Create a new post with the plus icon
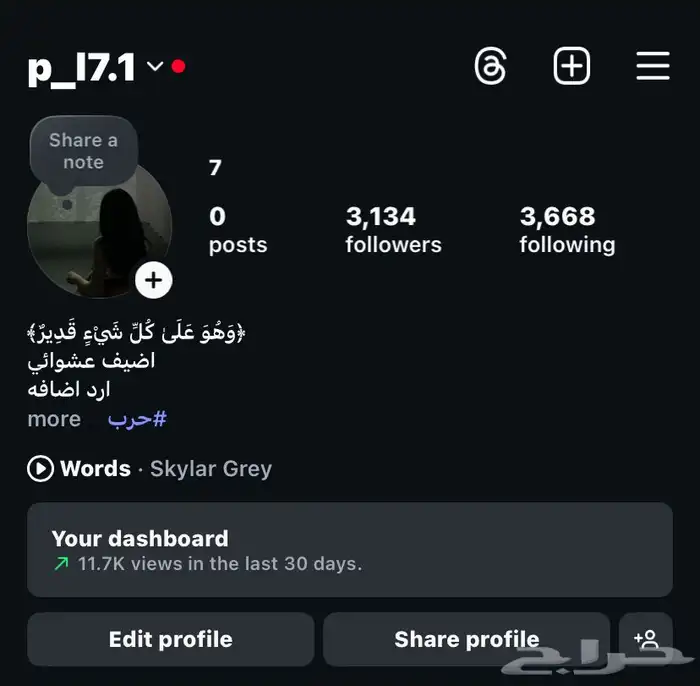Viewport: 700px width, 686px height. click(572, 67)
